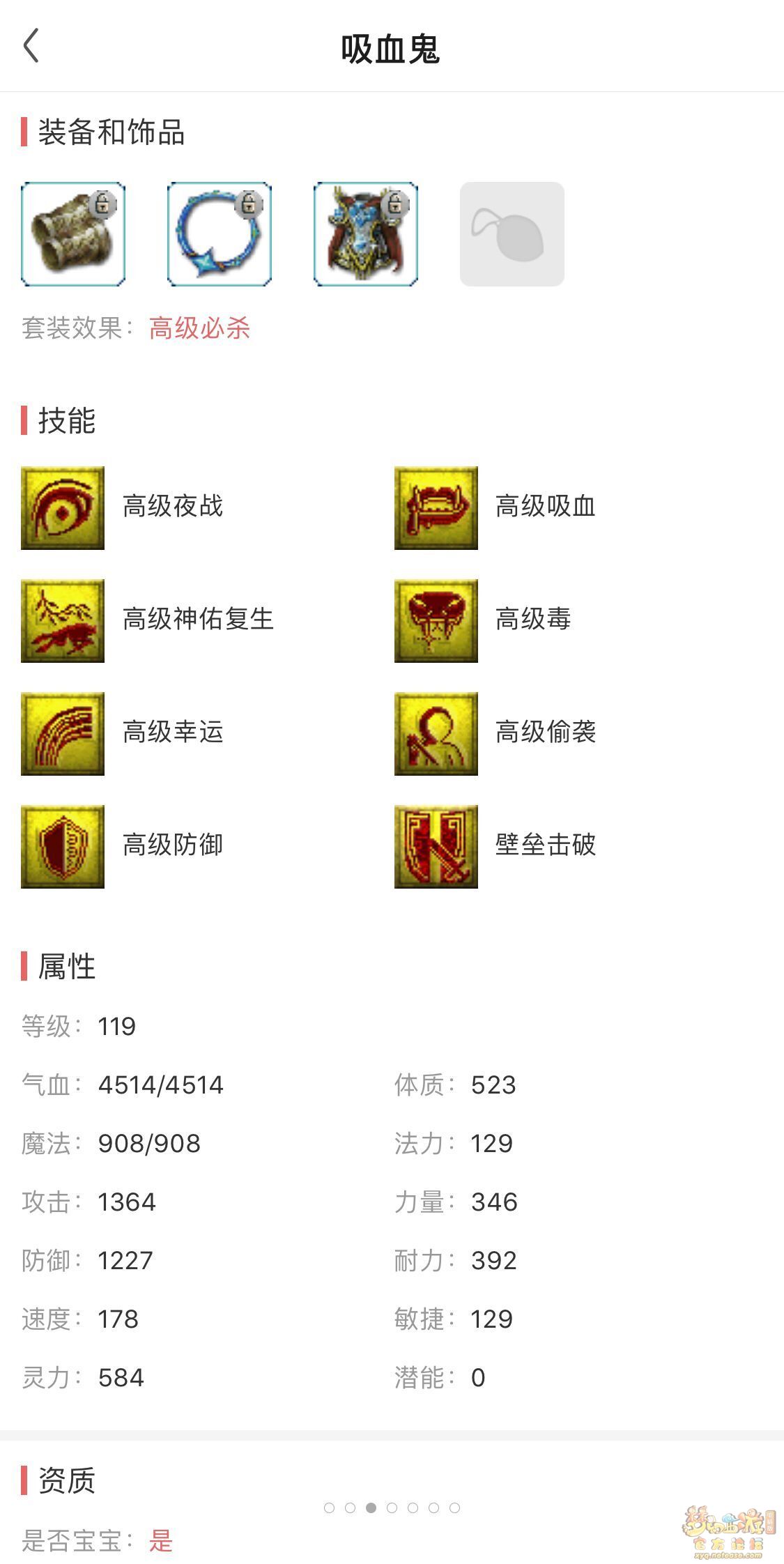The width and height of the screenshot is (784, 1564).
Task: Open the armor equipment item
Action: 366,234
